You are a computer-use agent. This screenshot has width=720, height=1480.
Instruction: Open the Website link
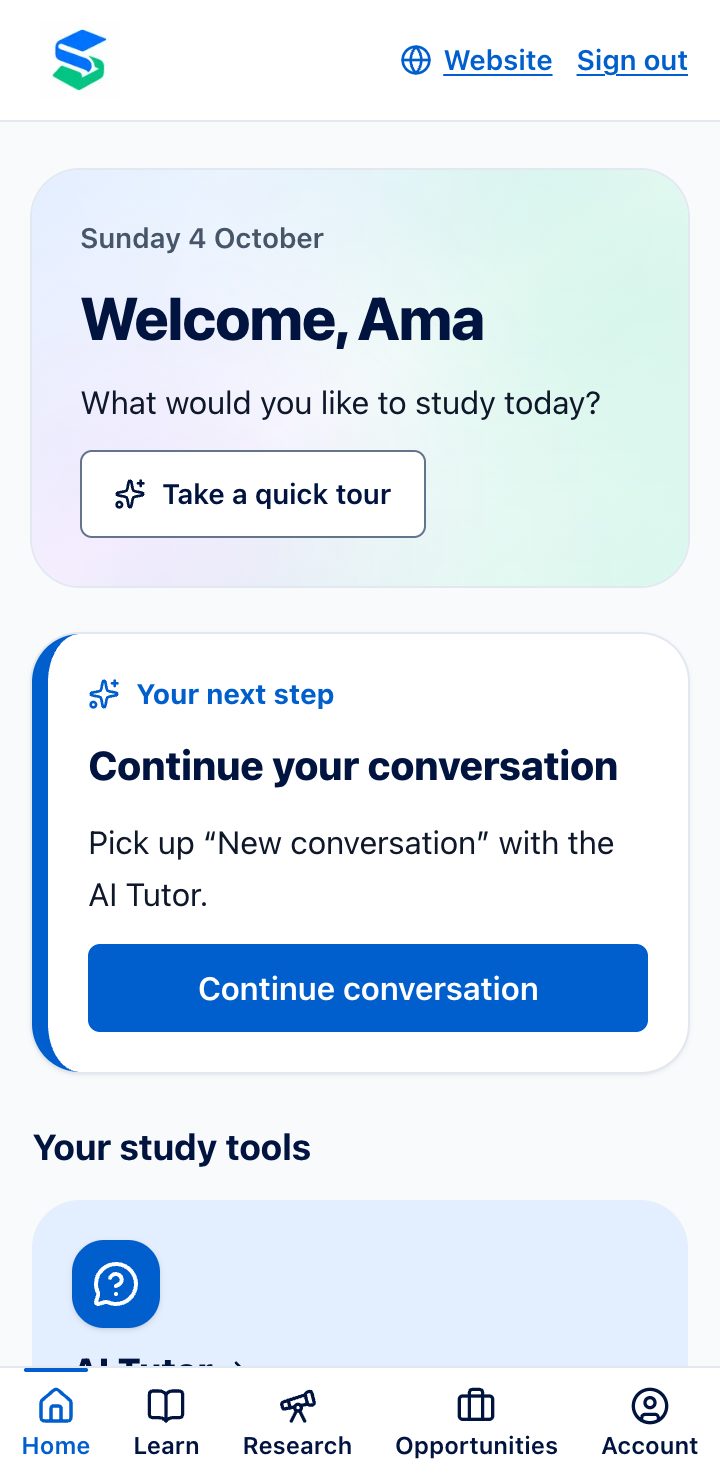click(476, 61)
